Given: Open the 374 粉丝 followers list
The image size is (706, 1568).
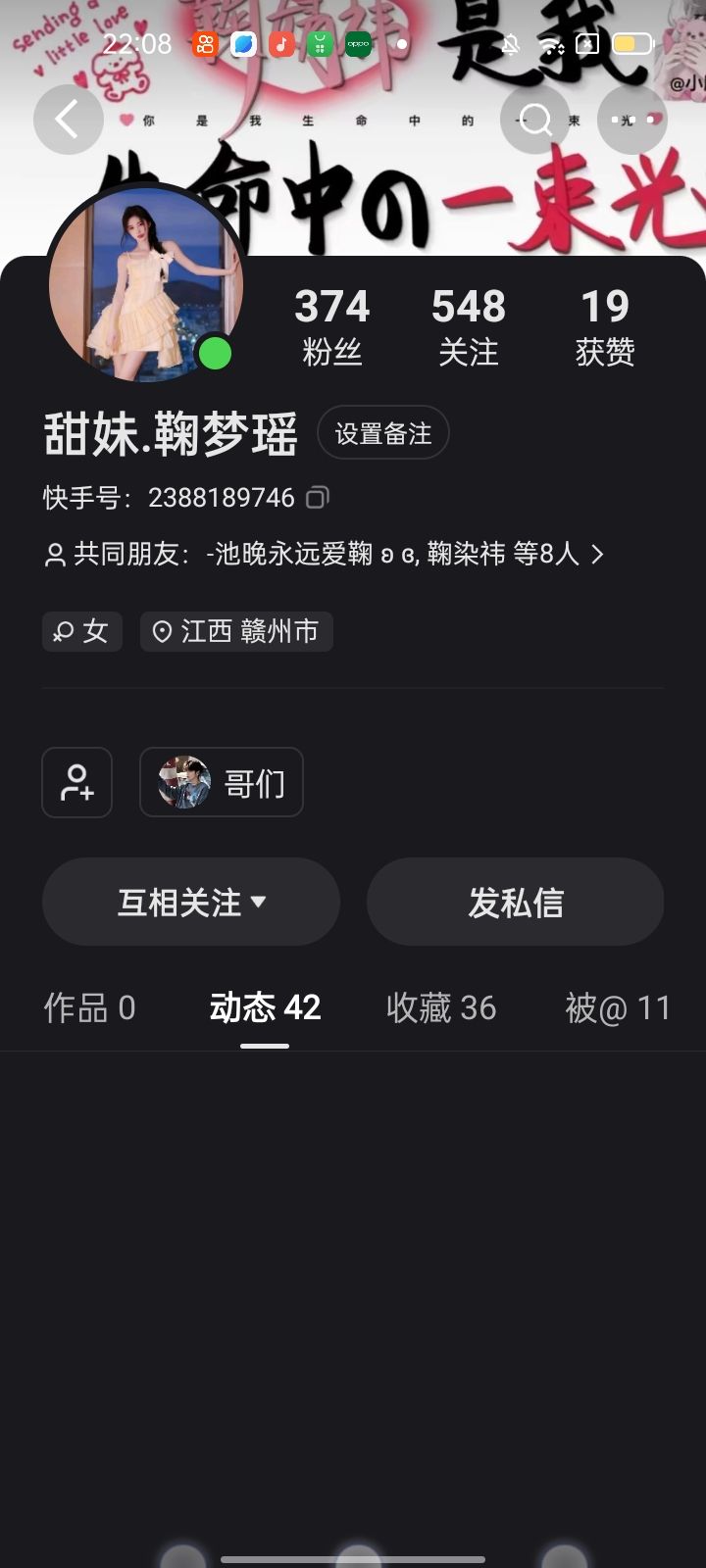Looking at the screenshot, I should [x=331, y=326].
